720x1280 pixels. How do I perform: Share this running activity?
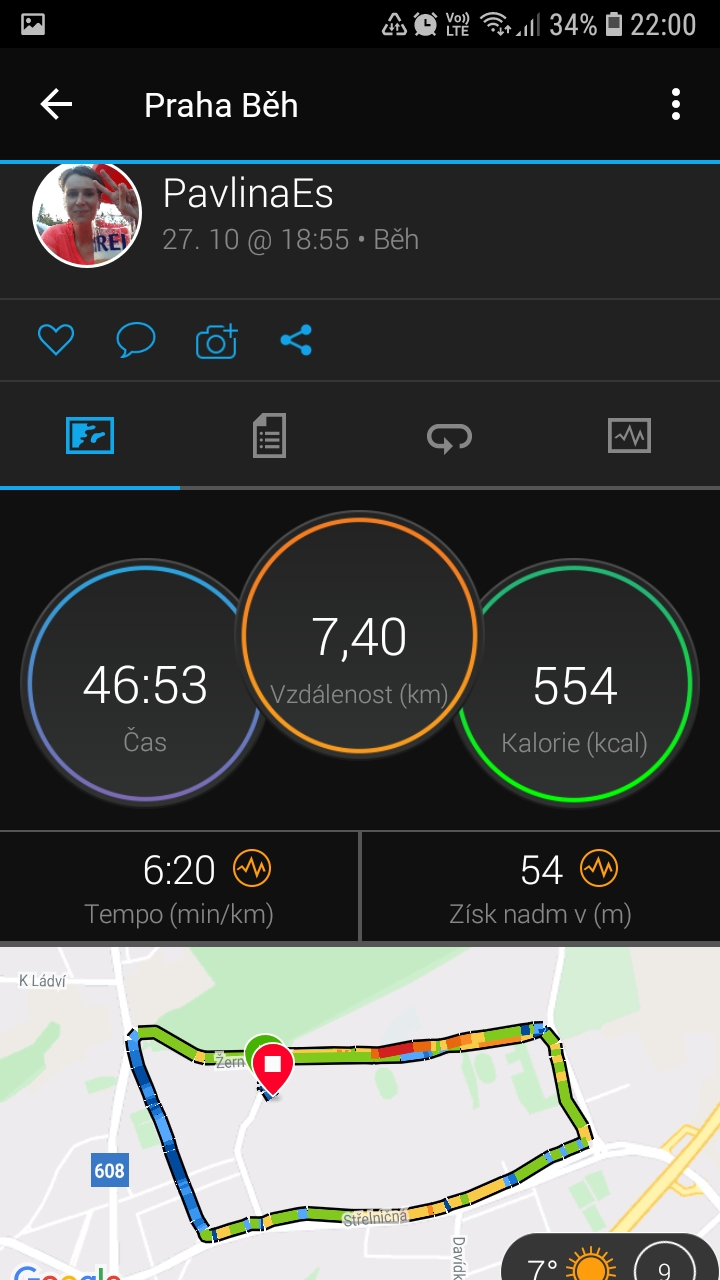(296, 341)
